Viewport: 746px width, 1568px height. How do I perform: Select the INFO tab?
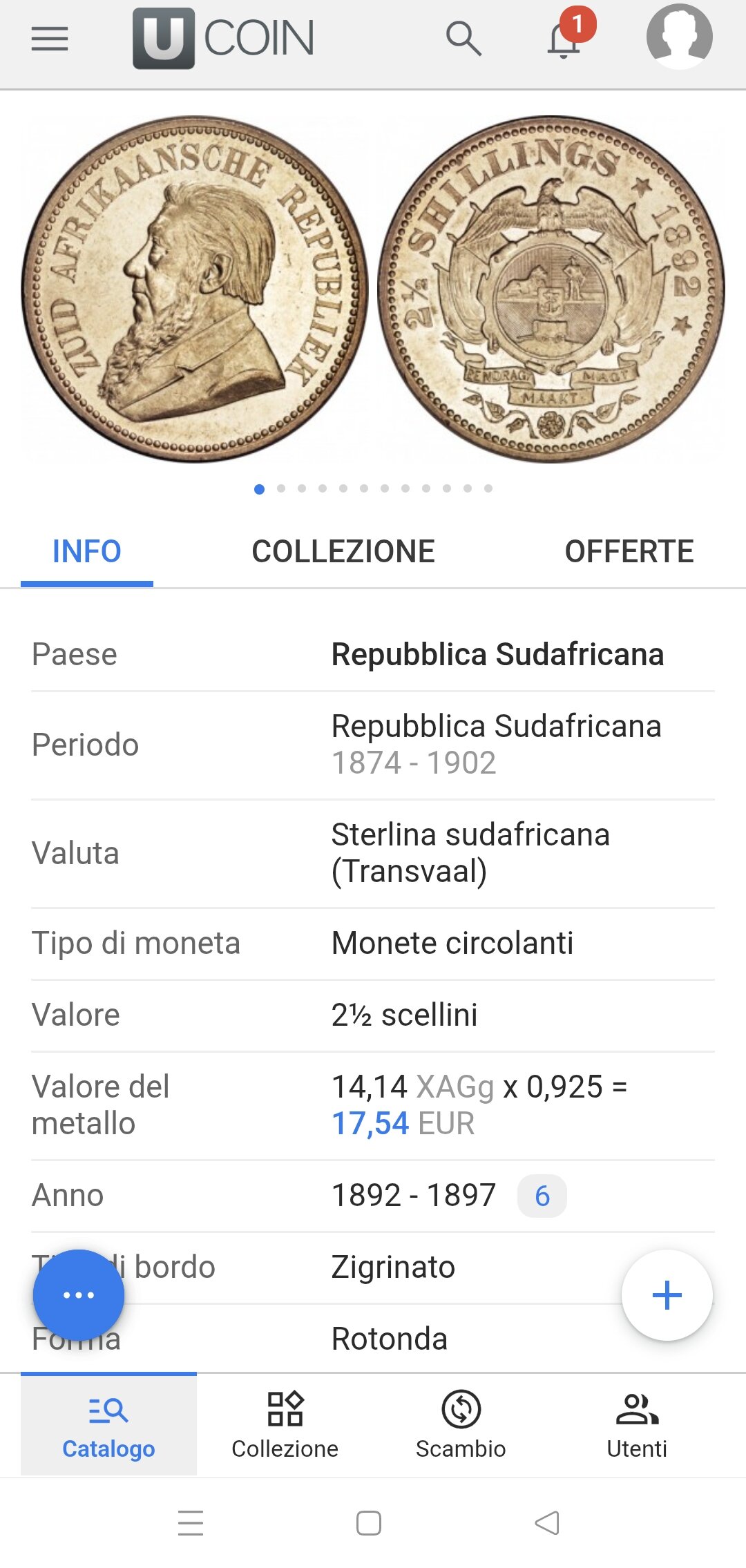87,551
